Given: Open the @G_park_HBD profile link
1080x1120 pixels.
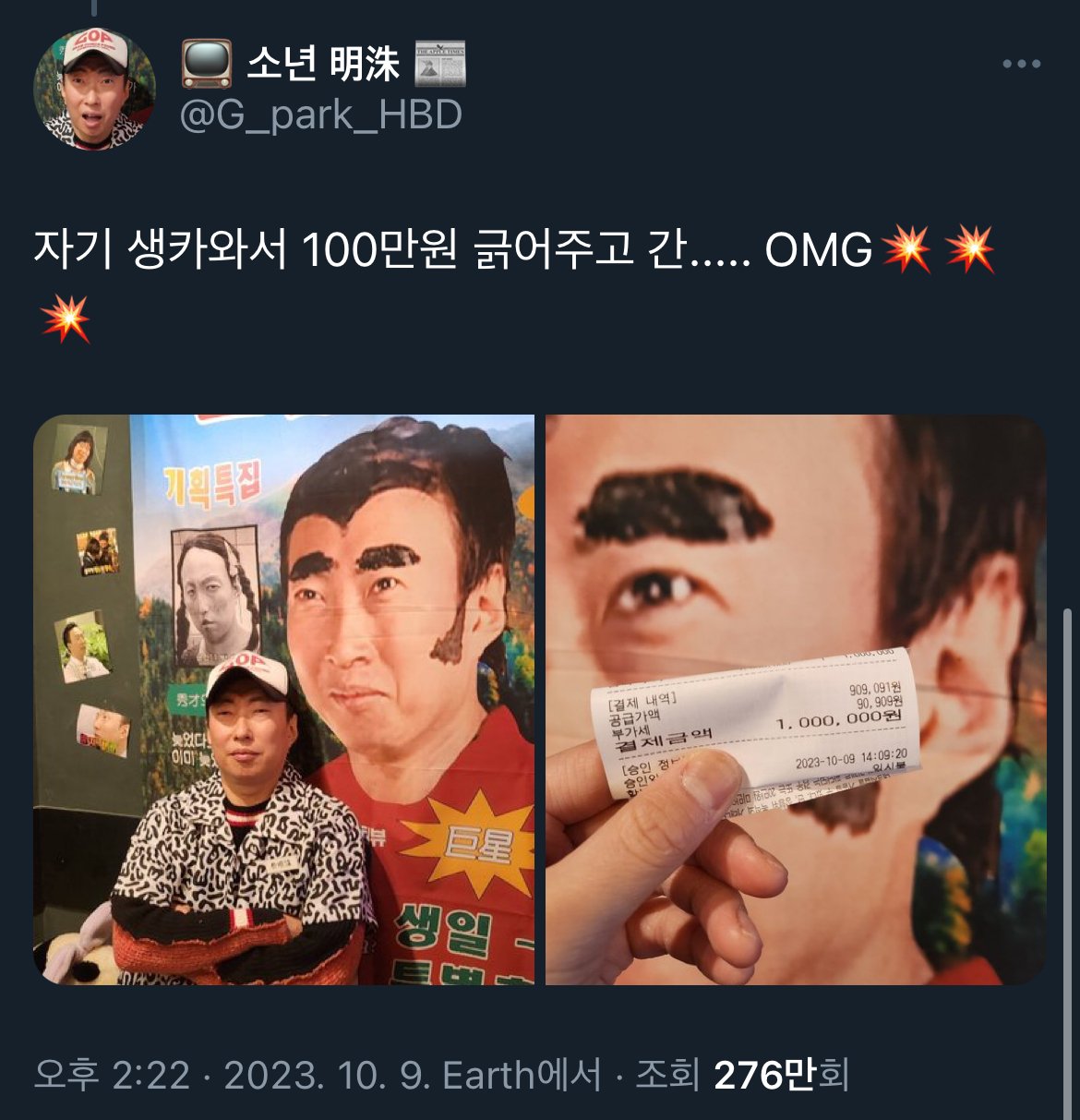Looking at the screenshot, I should point(321,115).
